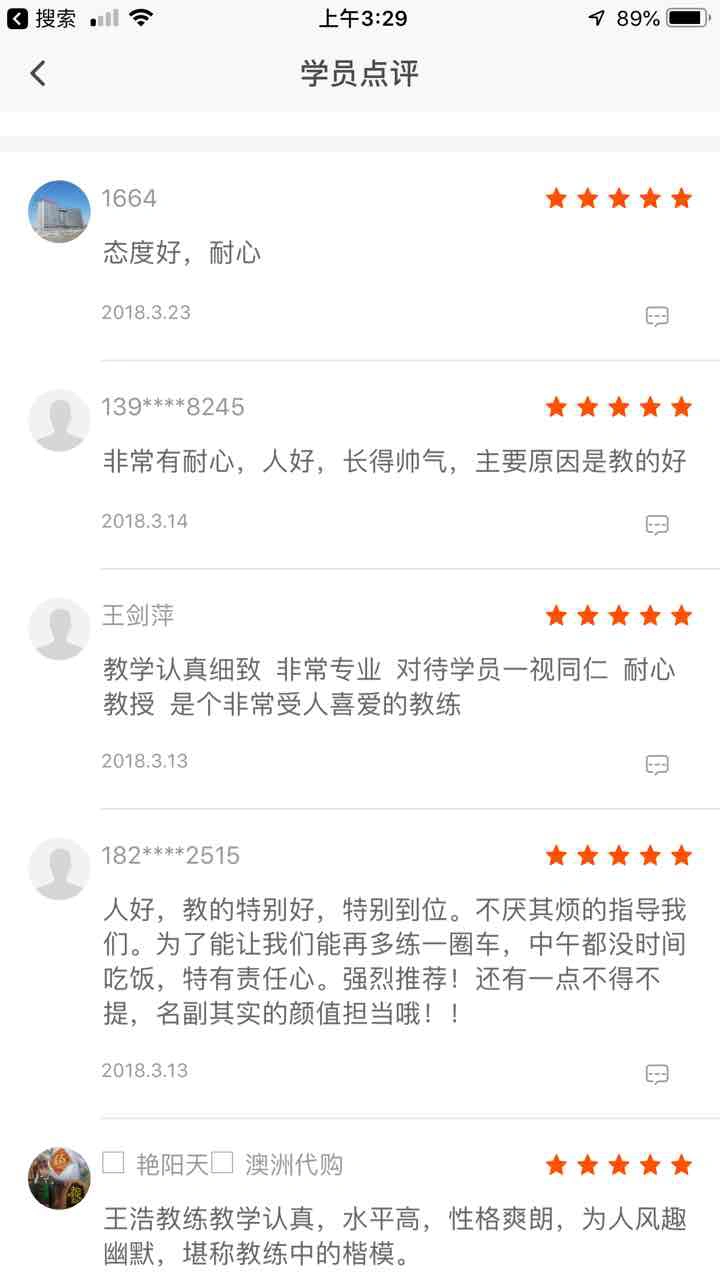
Task: Return to 搜索 via status bar link
Action: point(42,18)
